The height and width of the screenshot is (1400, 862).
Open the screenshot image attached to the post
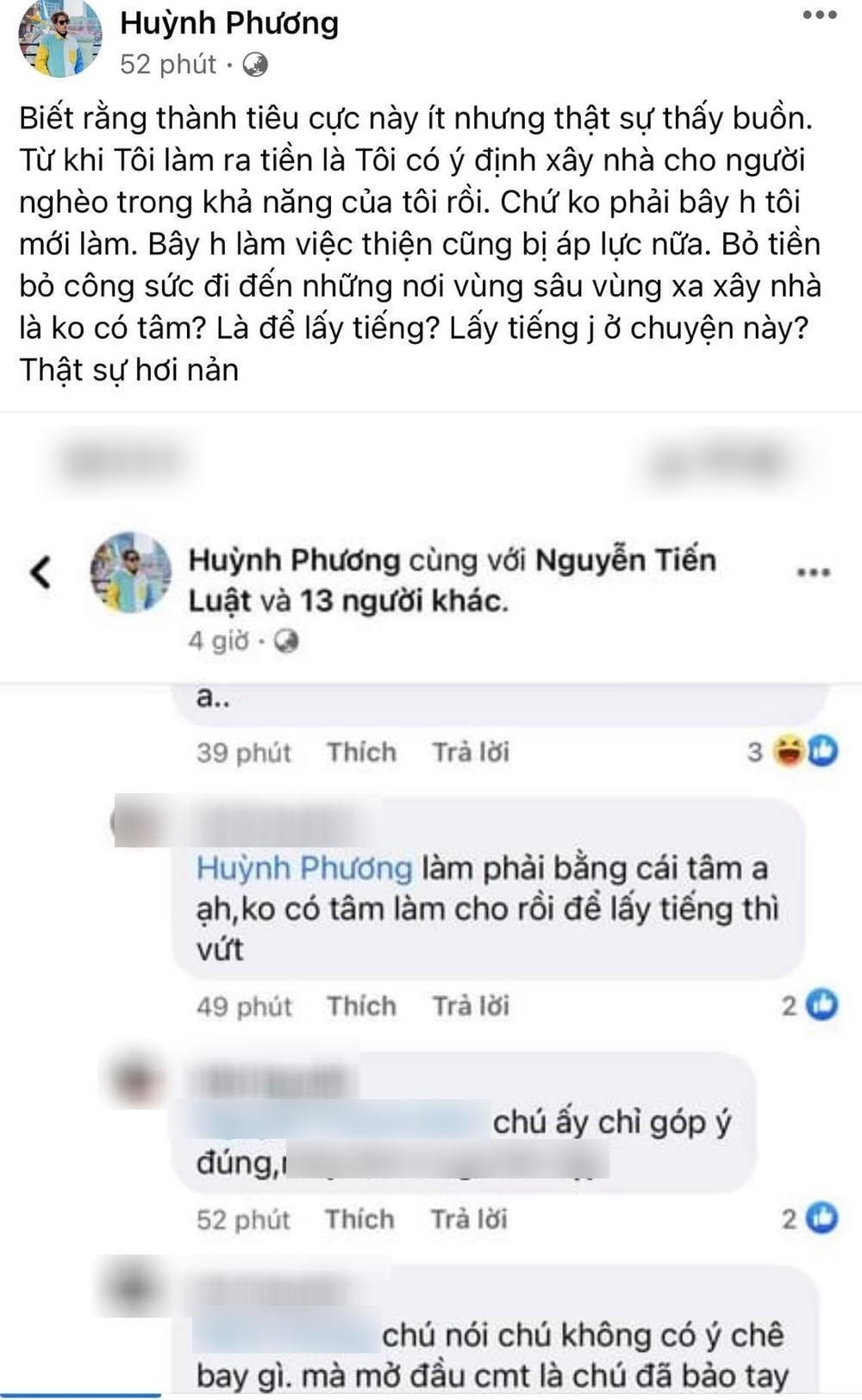(x=431, y=905)
